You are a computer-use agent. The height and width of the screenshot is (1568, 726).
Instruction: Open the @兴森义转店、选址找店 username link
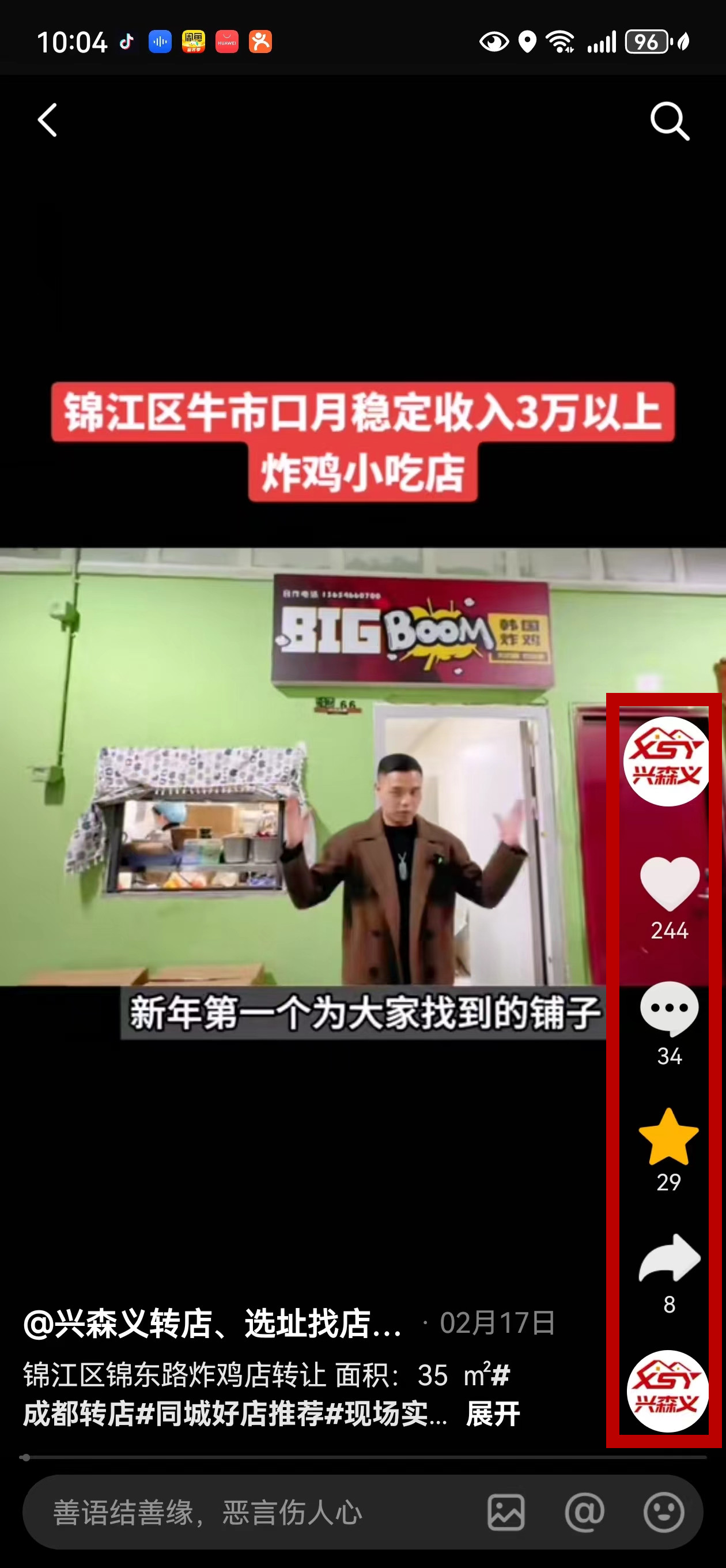(x=213, y=1324)
